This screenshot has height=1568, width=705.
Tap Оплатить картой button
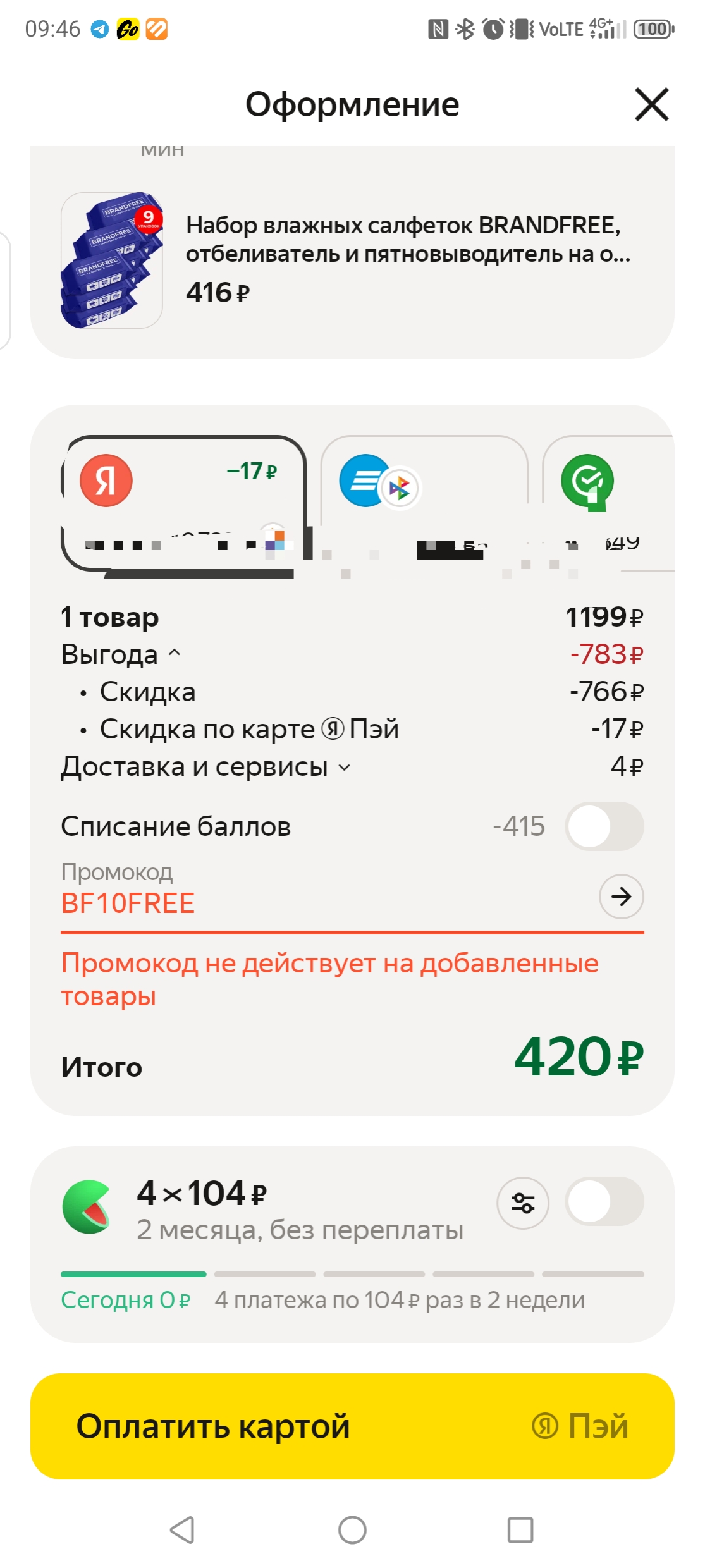(352, 1426)
